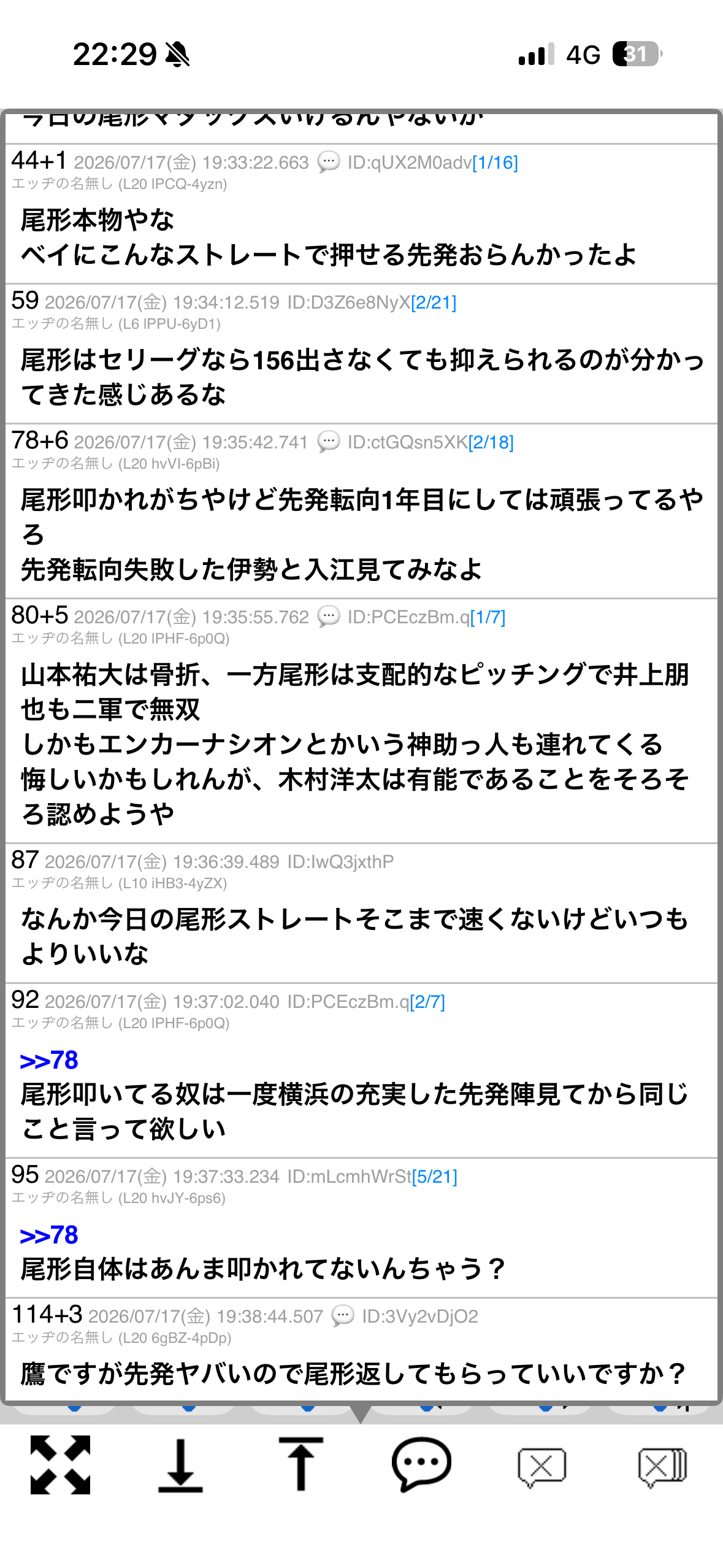Show posts by ID ctGQsn5XK [2/18]
This screenshot has height=1568, width=723.
[x=491, y=442]
